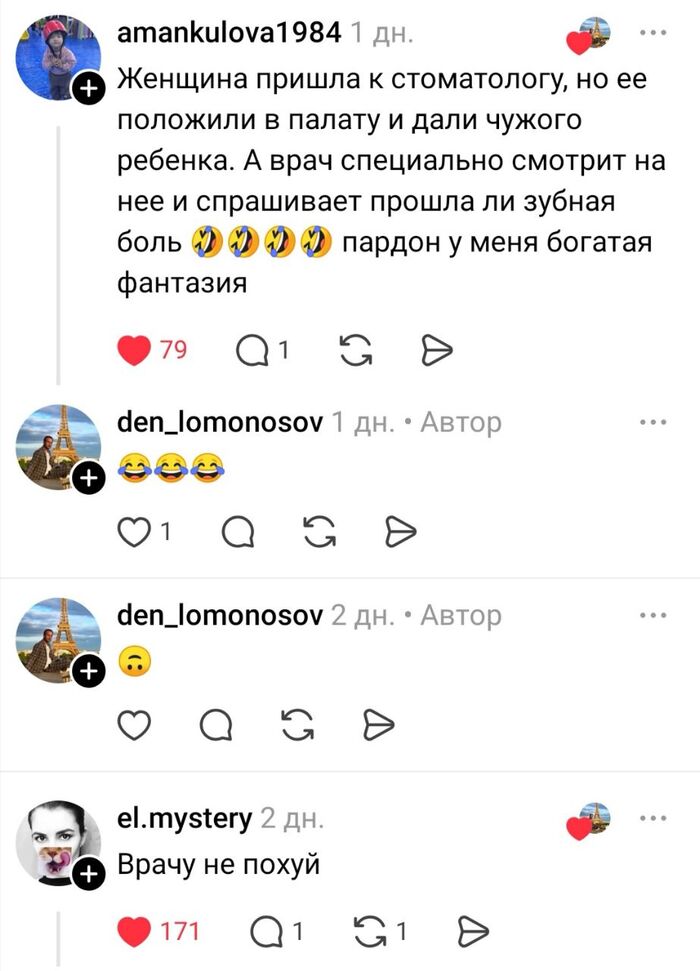Repost amankulova1984's comment
The height and width of the screenshot is (971, 700).
click(354, 350)
